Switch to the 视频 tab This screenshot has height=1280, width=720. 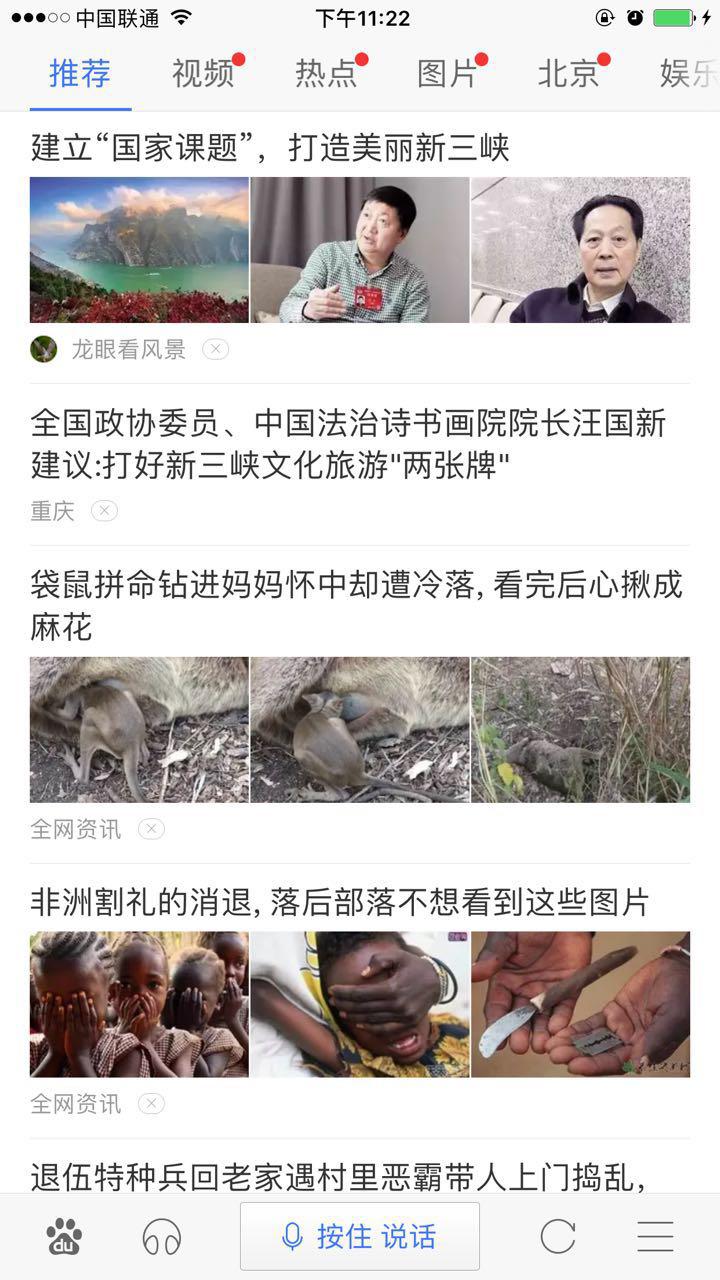coord(203,74)
